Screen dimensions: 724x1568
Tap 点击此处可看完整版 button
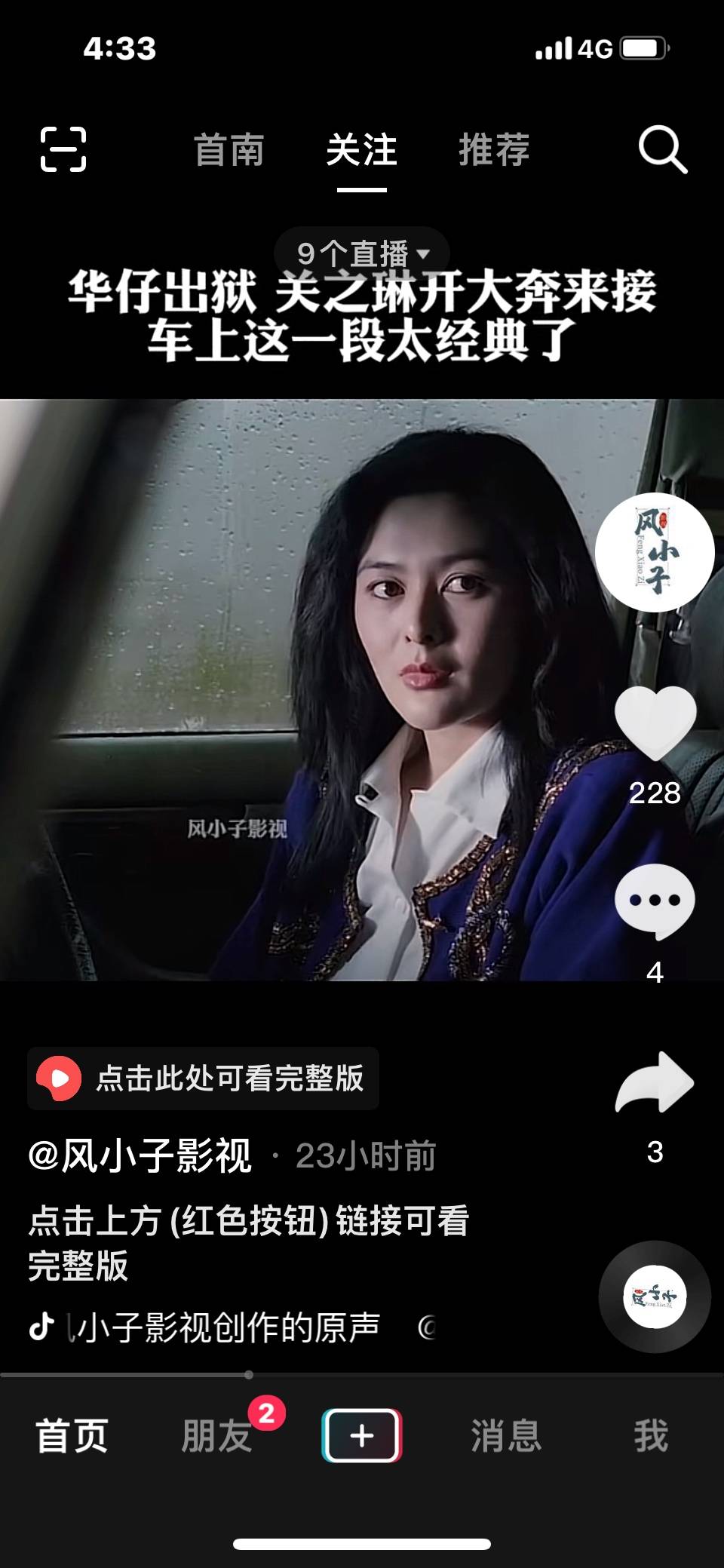(x=203, y=1079)
